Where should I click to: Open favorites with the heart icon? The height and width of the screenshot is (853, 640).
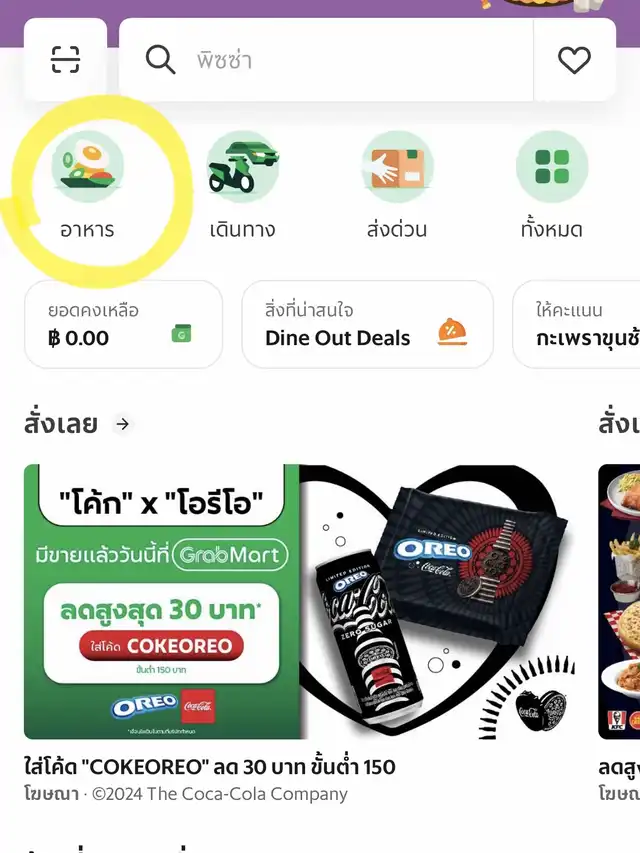(574, 60)
